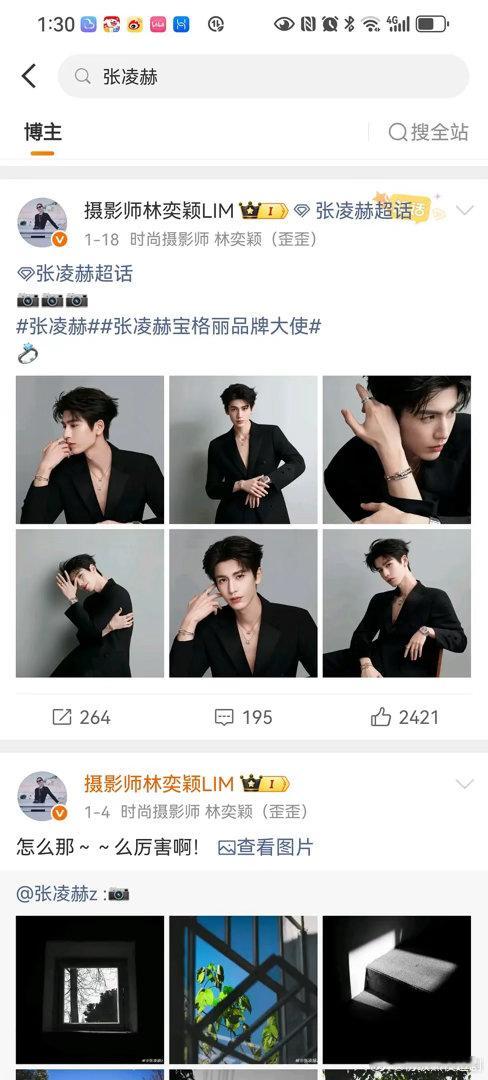Viewport: 488px width, 1080px height.
Task: Open comments with 195 replies
Action: 243,717
